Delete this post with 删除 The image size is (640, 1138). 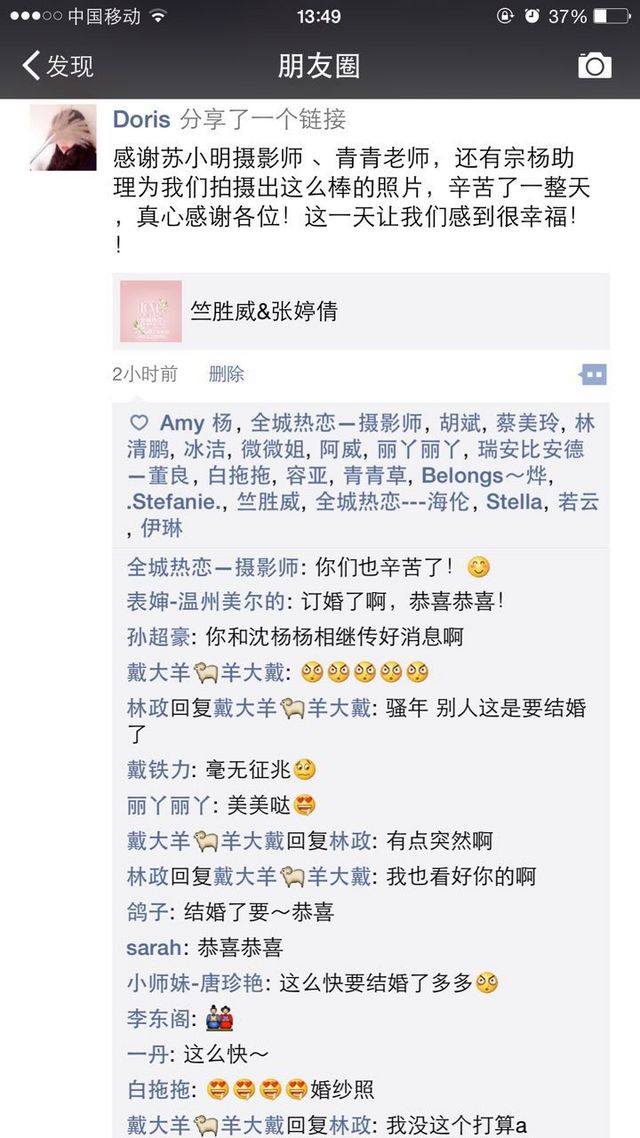coord(226,374)
